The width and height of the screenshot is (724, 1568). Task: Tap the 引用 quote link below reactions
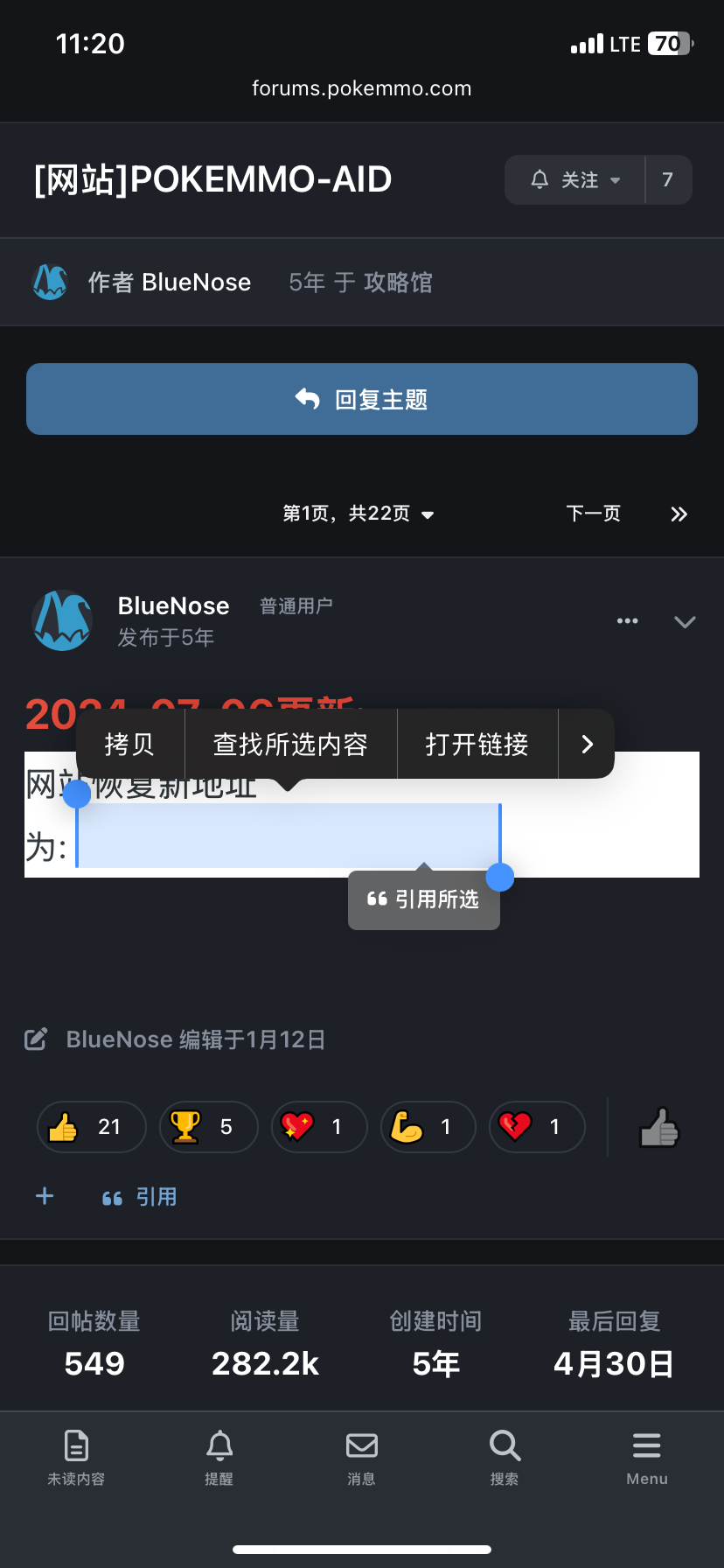(x=140, y=1197)
